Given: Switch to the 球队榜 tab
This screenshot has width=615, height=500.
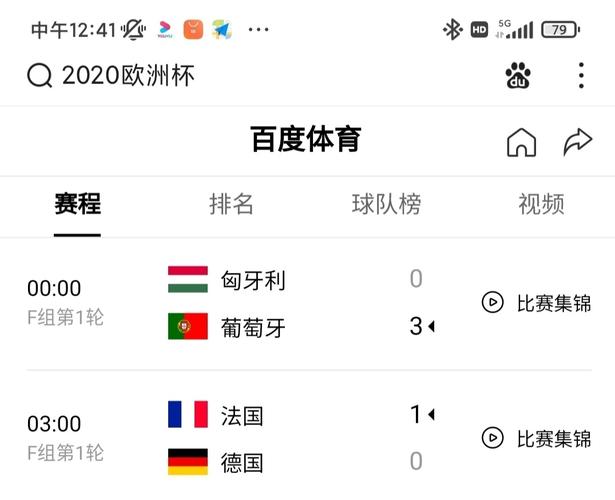Looking at the screenshot, I should tap(386, 204).
